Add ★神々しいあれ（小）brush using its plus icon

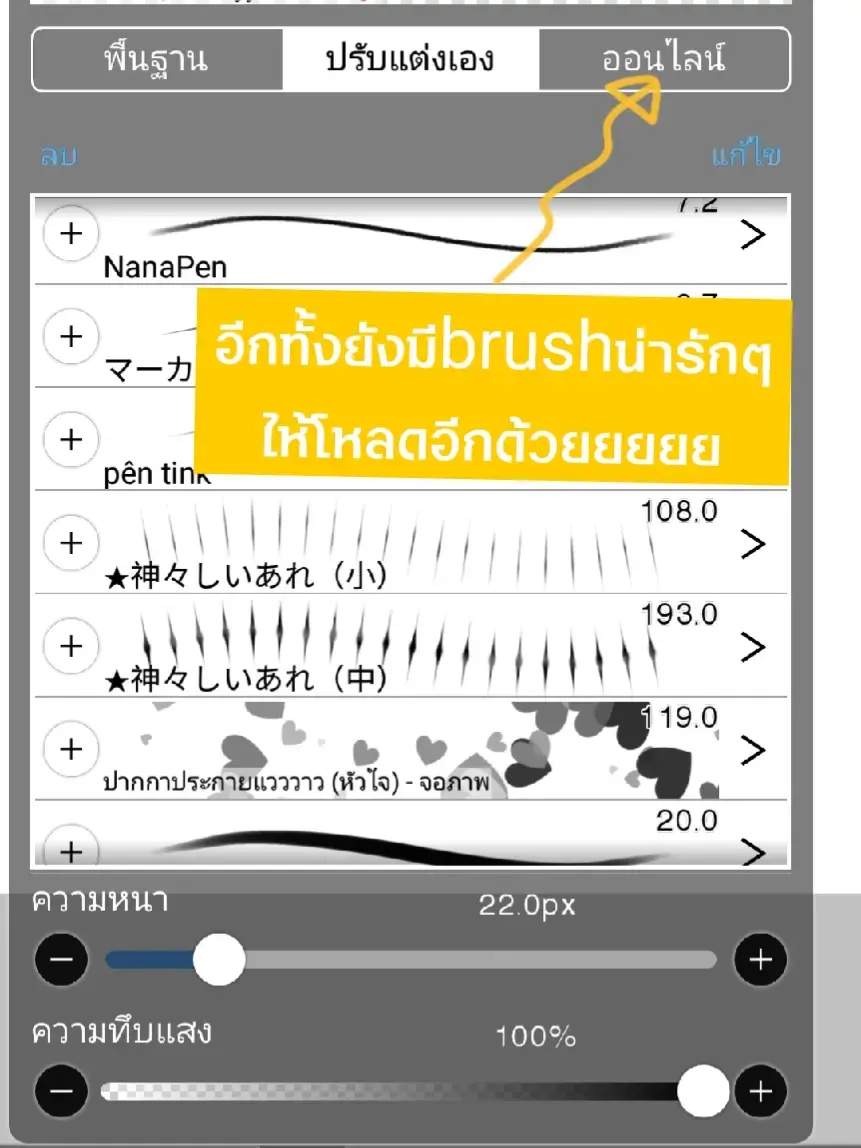70,543
